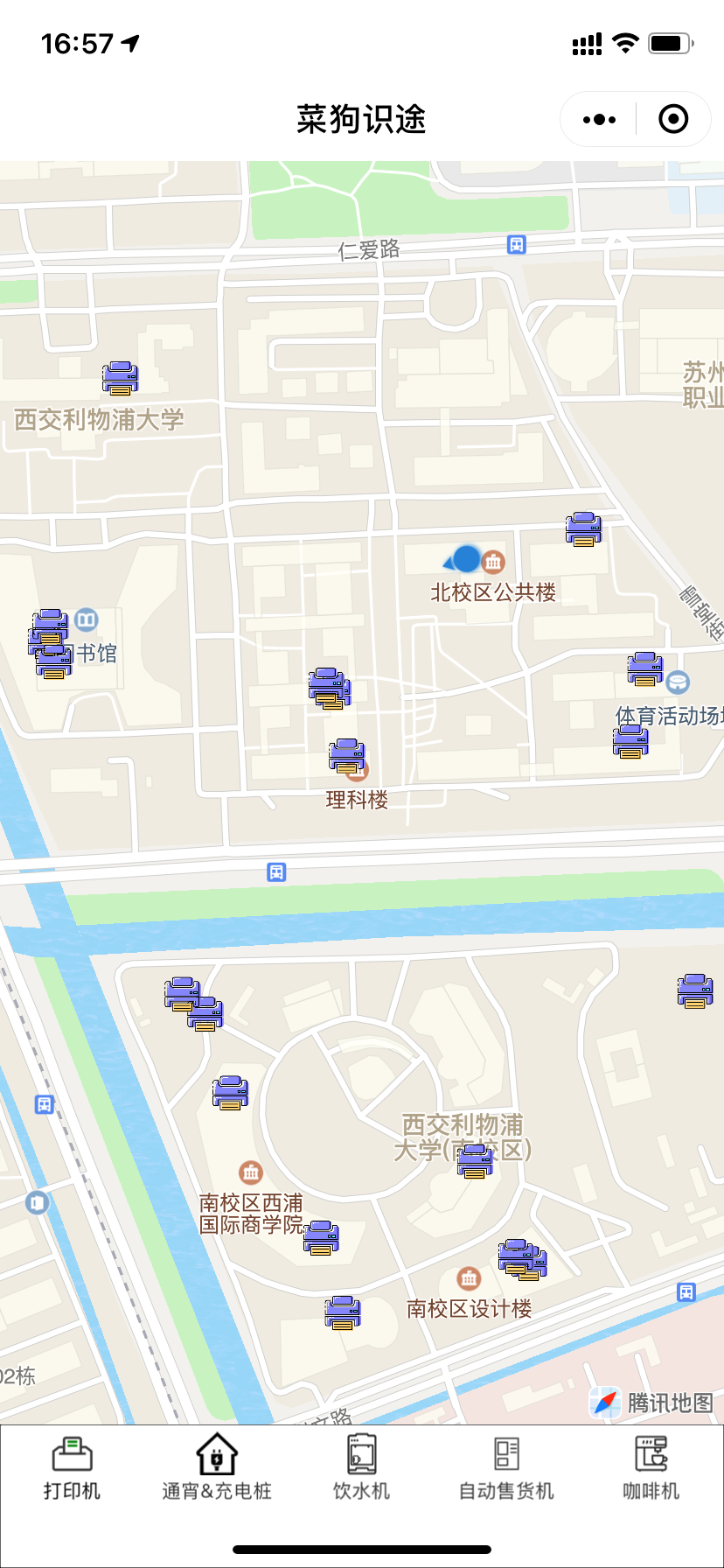The height and width of the screenshot is (1568, 724).
Task: Click the blue current location dot
Action: 466,560
